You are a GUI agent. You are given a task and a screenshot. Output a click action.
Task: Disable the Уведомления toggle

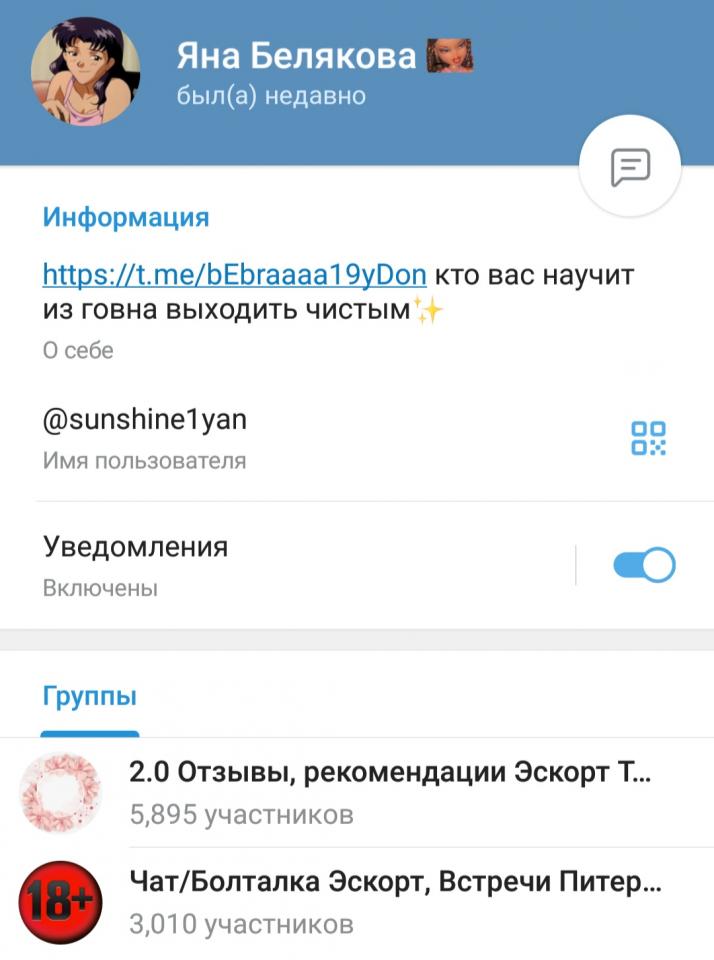click(644, 565)
